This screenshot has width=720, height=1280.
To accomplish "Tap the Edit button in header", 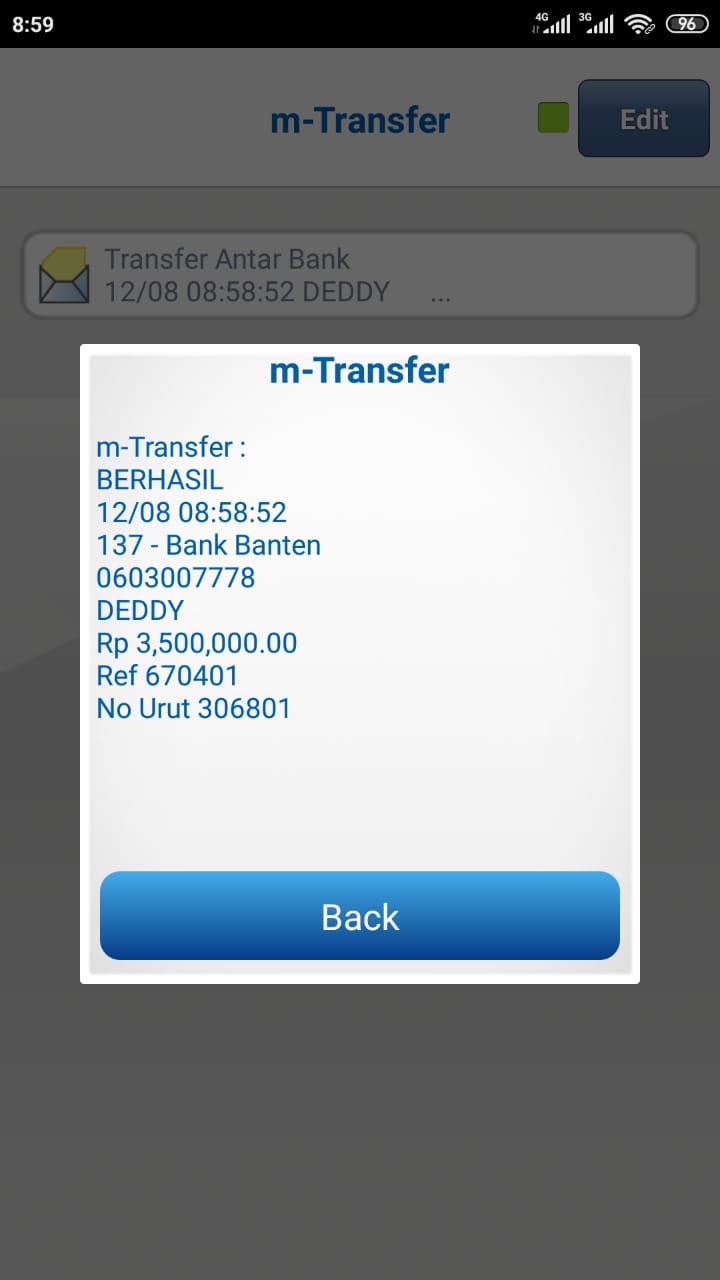I will (643, 119).
